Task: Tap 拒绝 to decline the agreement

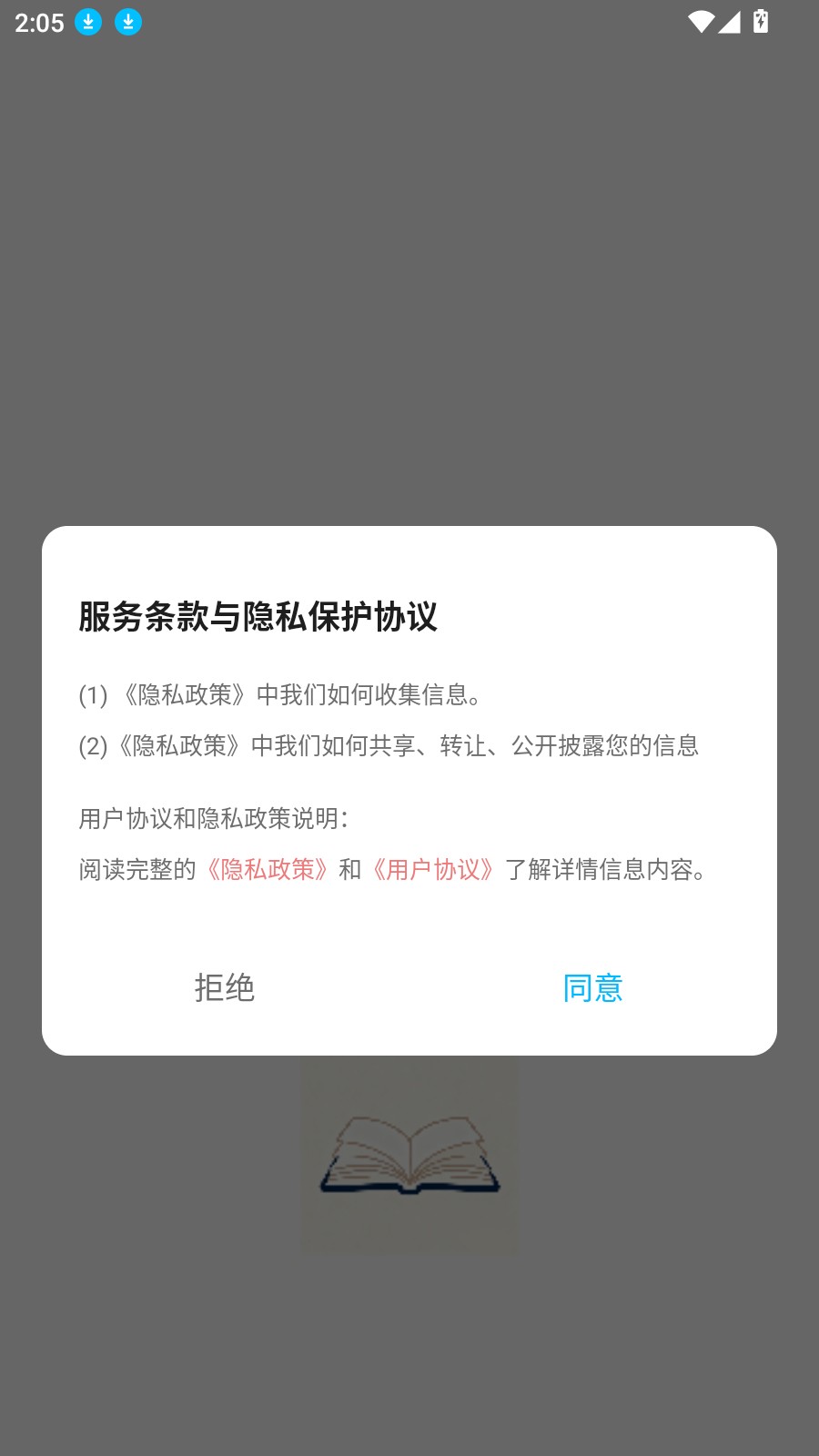Action: coord(226,988)
